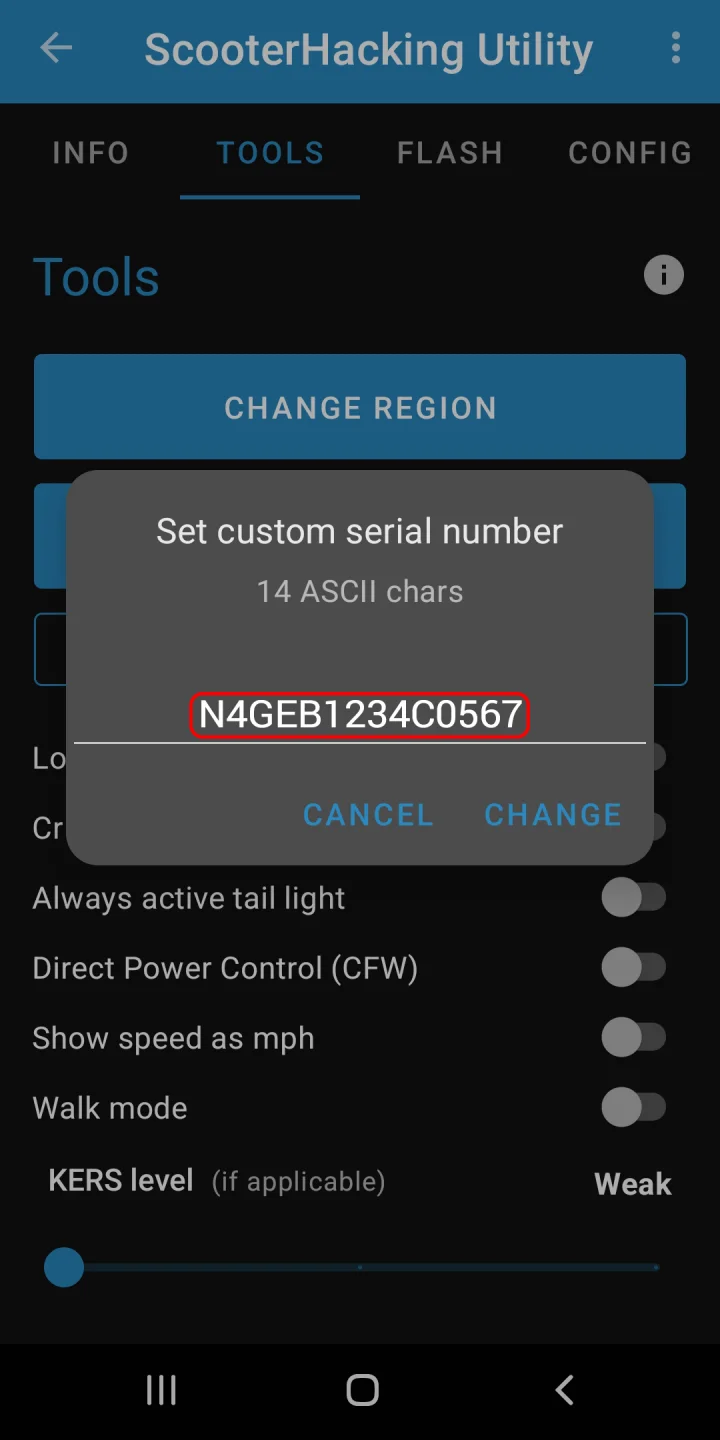
Task: Open the overflow menu
Action: (x=676, y=49)
